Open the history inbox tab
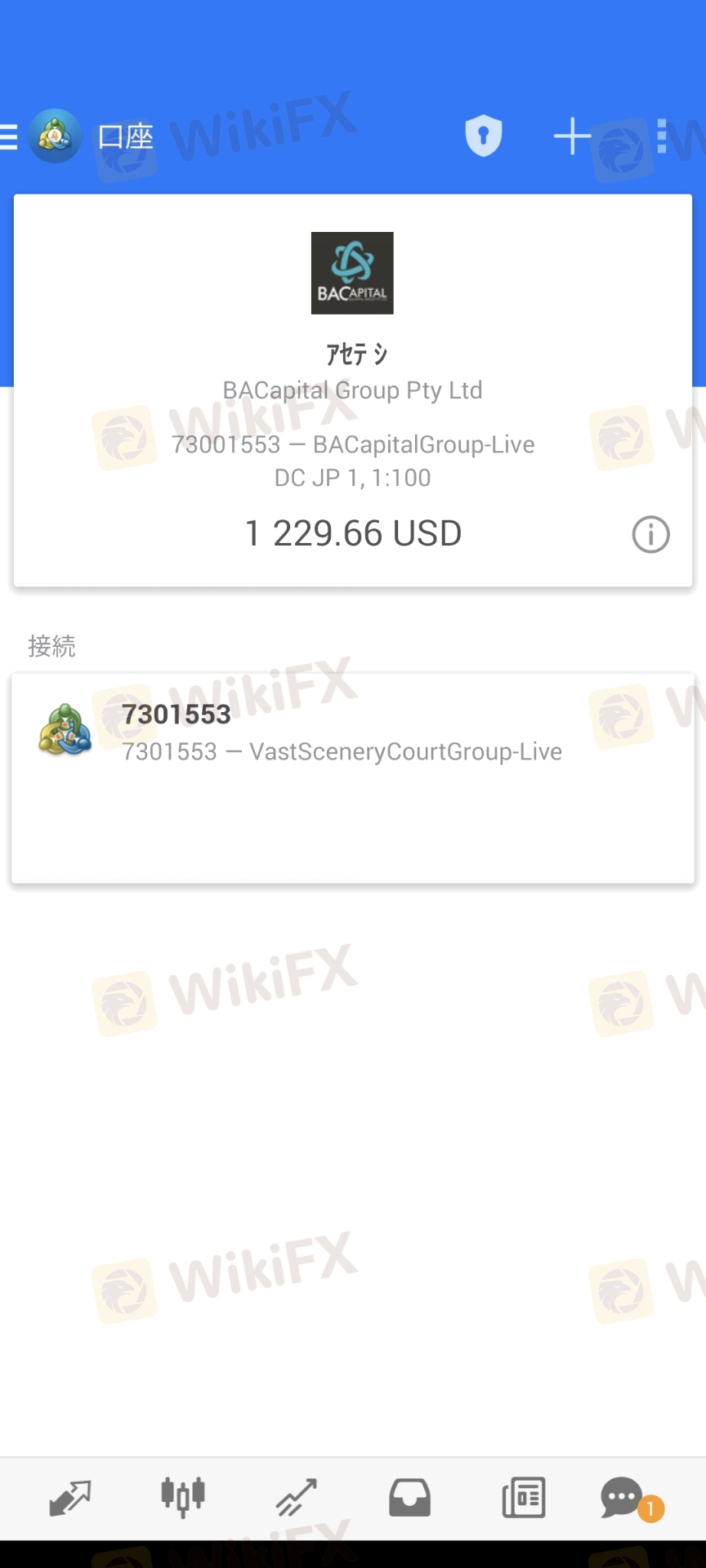706x1568 pixels. pyautogui.click(x=409, y=1498)
